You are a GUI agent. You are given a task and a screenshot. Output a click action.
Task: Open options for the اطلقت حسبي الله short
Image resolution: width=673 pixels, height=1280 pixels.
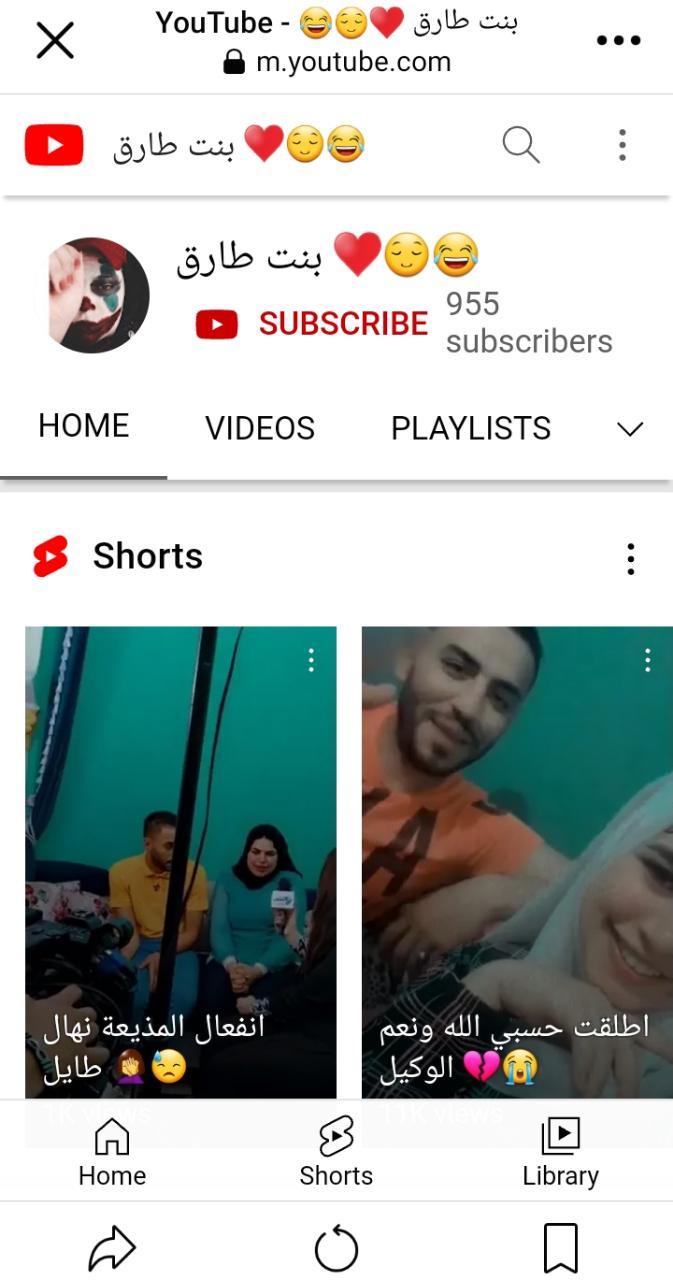click(x=647, y=660)
